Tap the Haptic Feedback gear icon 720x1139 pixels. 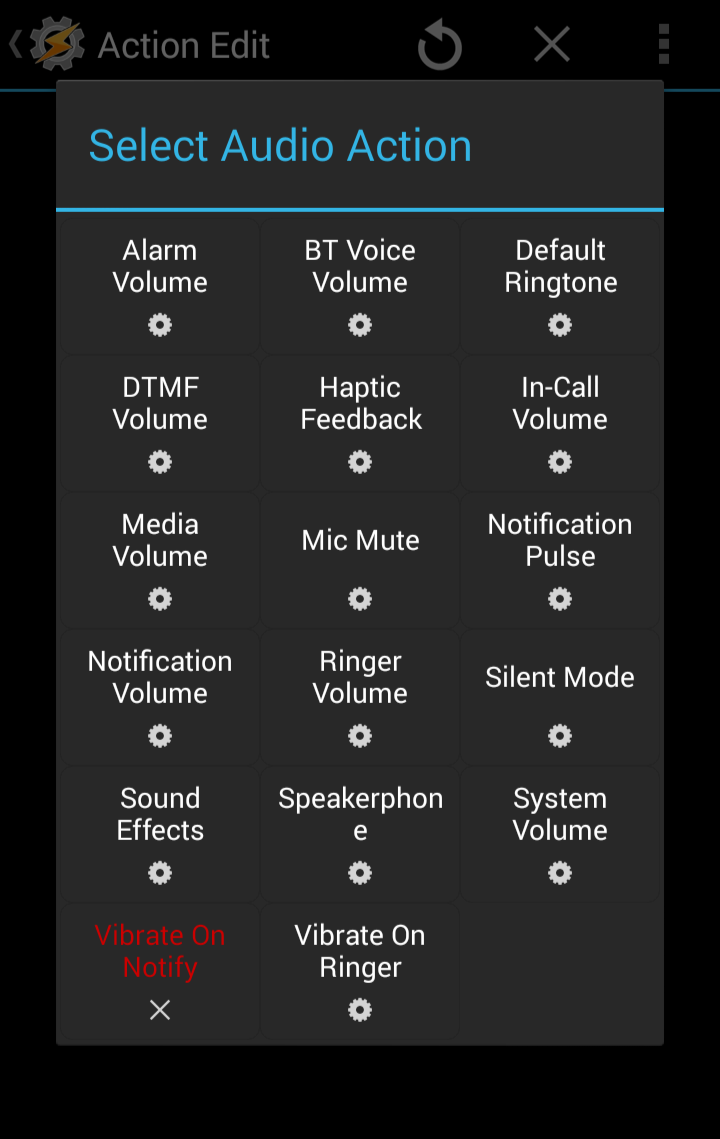click(359, 461)
